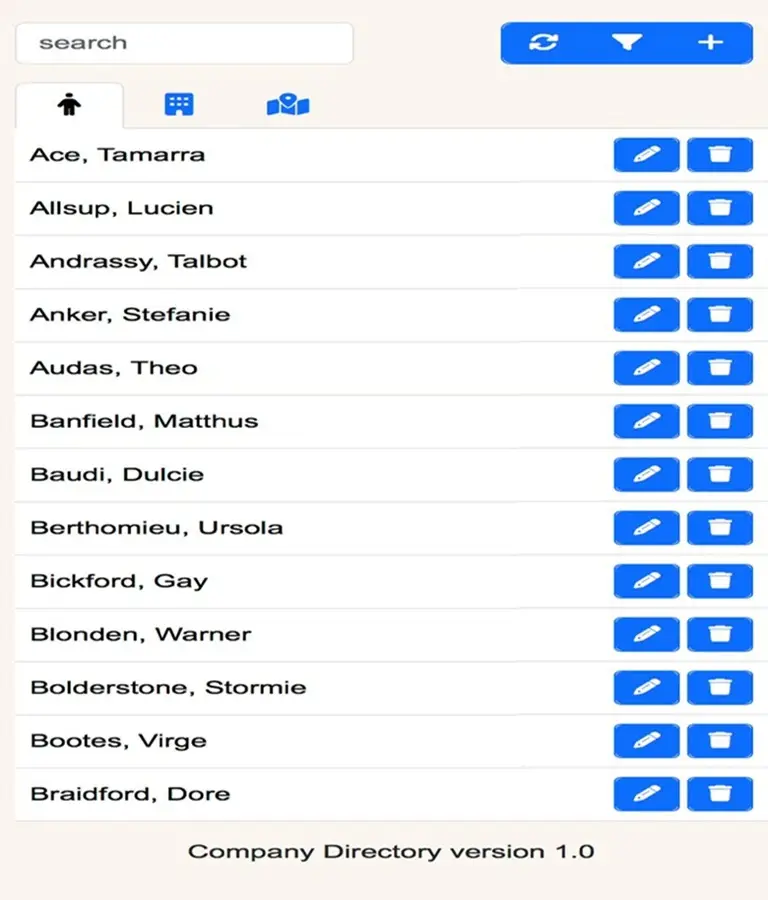The width and height of the screenshot is (768, 900).
Task: Edit the Banfield, Matthus entry
Action: tap(646, 421)
